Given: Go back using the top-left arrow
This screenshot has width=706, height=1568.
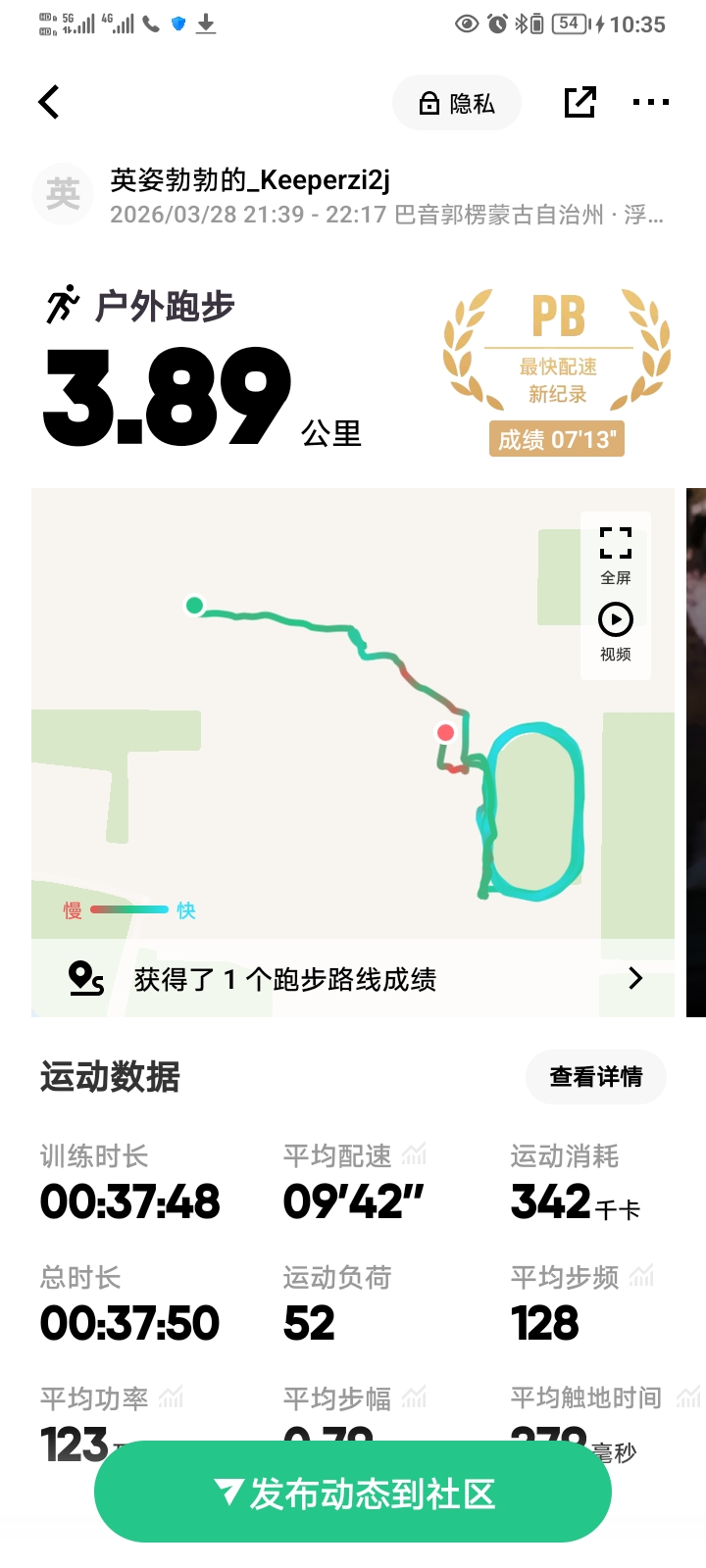Looking at the screenshot, I should 49,102.
